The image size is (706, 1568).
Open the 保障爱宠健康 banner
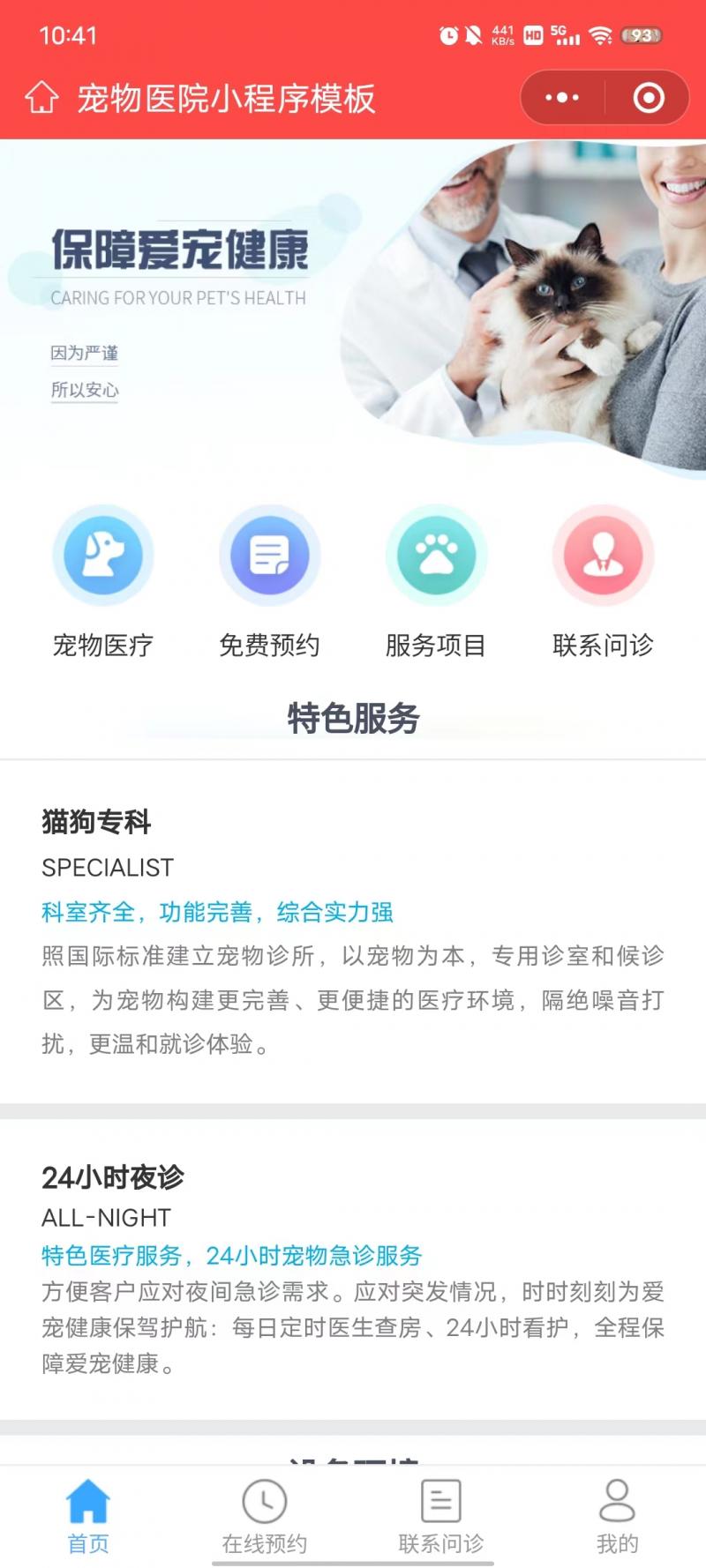[x=353, y=309]
